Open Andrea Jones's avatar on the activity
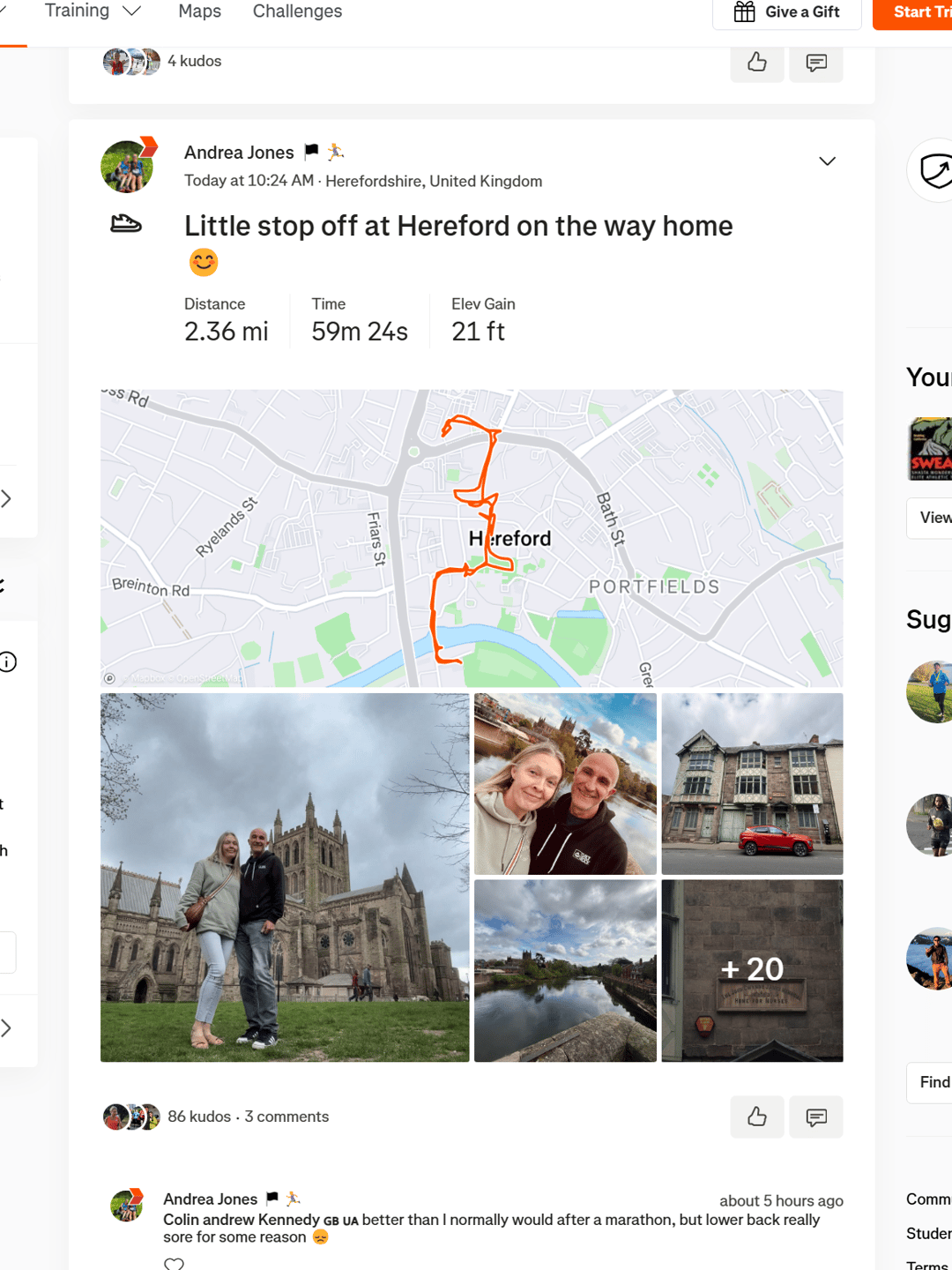The width and height of the screenshot is (952, 1270). (x=128, y=166)
